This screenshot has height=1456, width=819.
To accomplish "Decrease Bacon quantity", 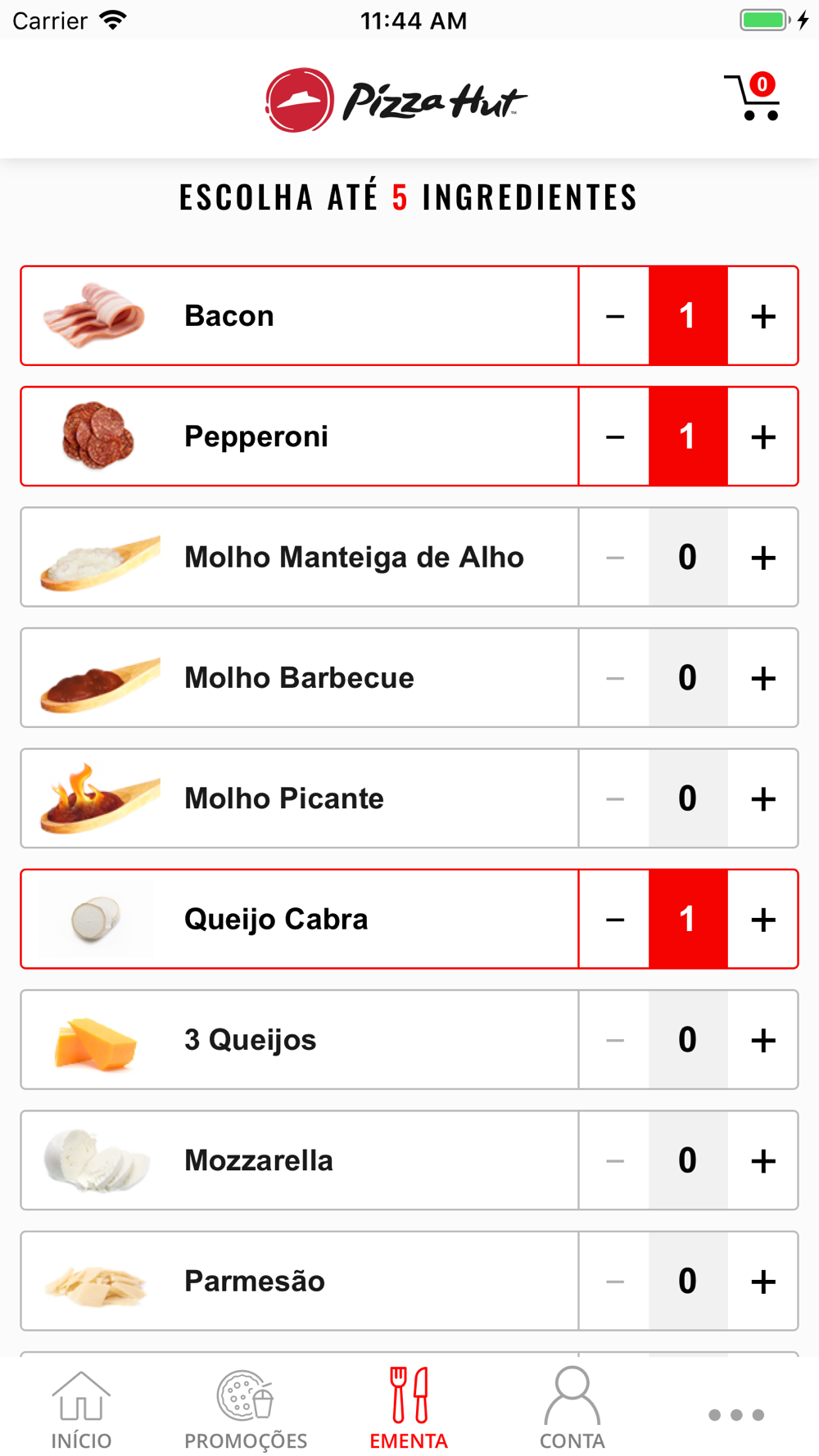I will click(x=615, y=316).
